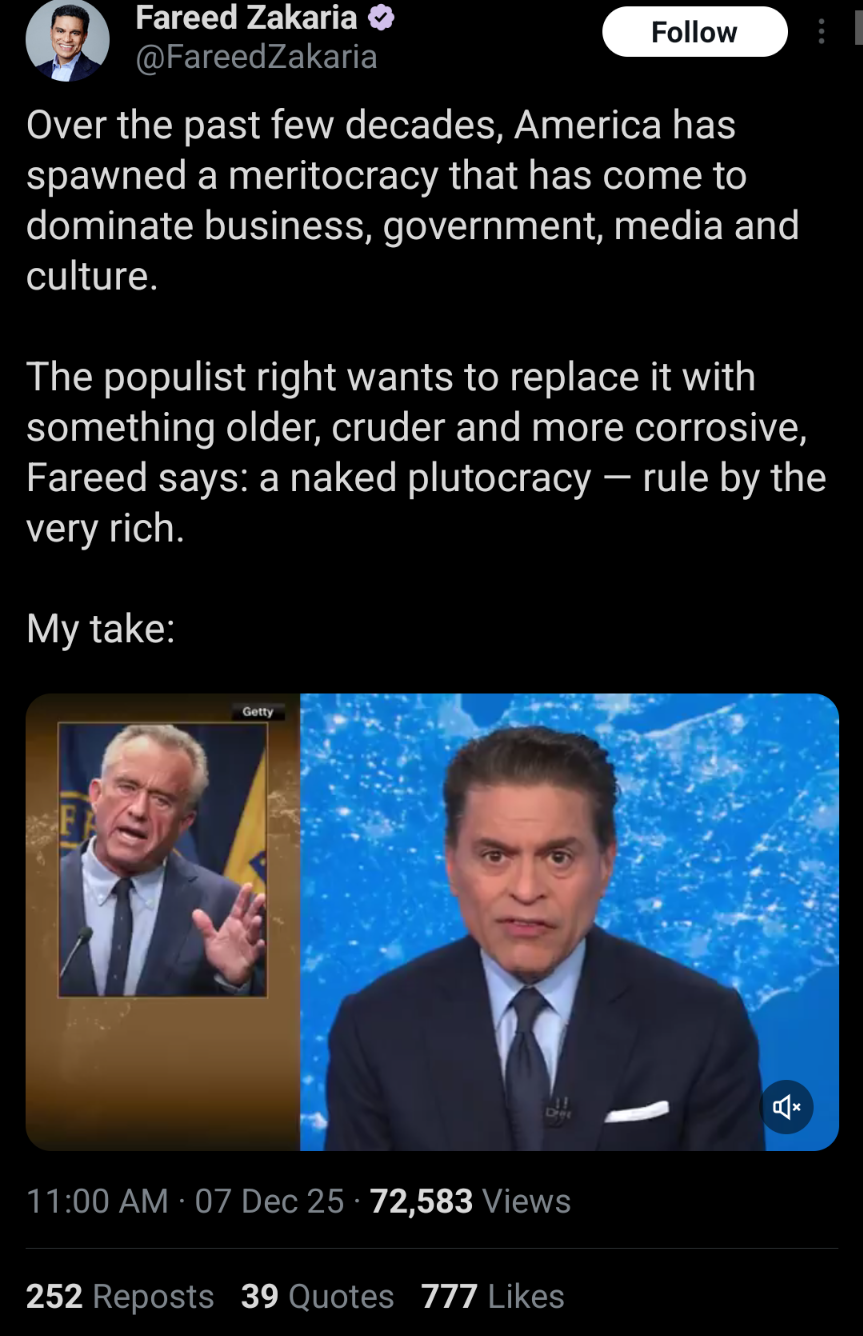Screen dimensions: 863x1336
Task: Open the @FareedZakaria handle
Action: (256, 58)
